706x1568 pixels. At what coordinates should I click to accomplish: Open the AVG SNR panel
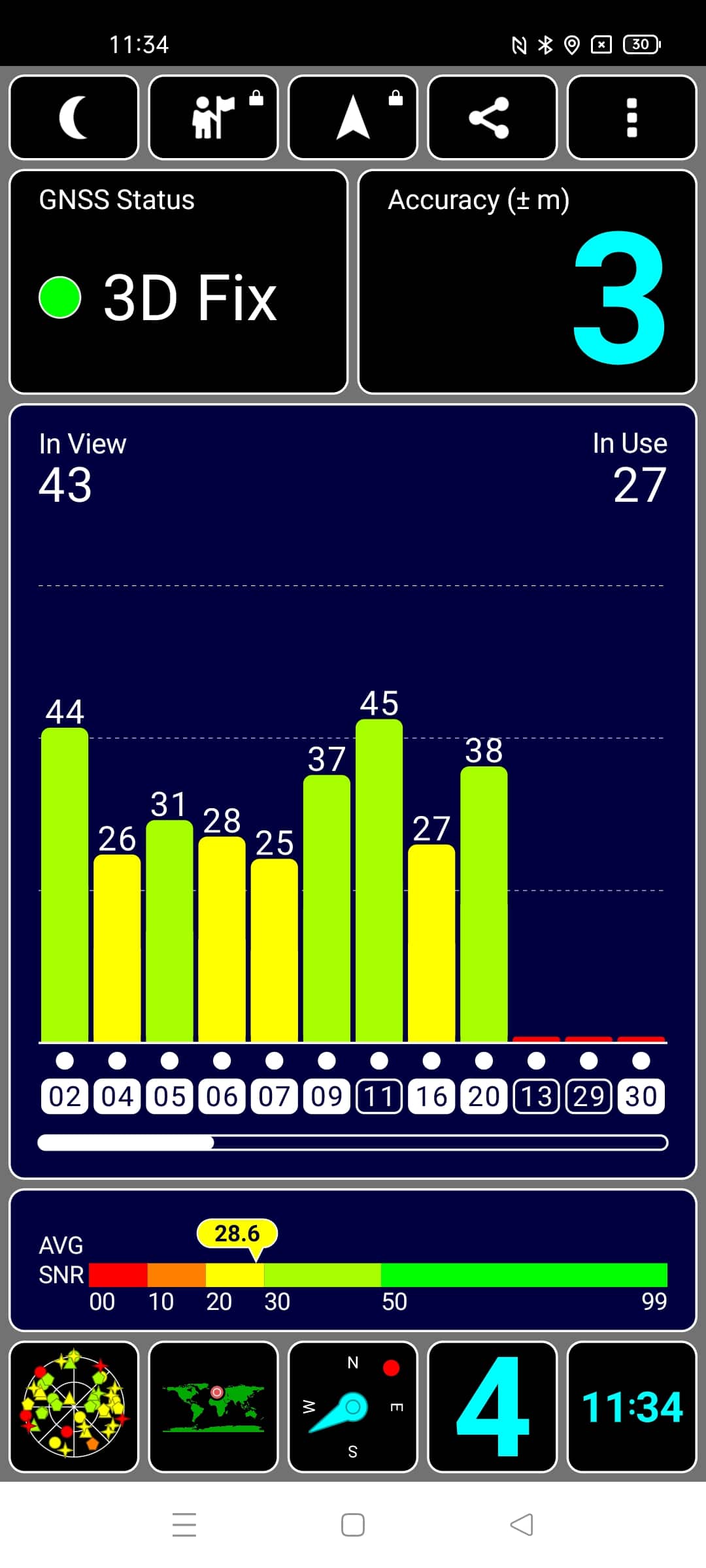(353, 1260)
